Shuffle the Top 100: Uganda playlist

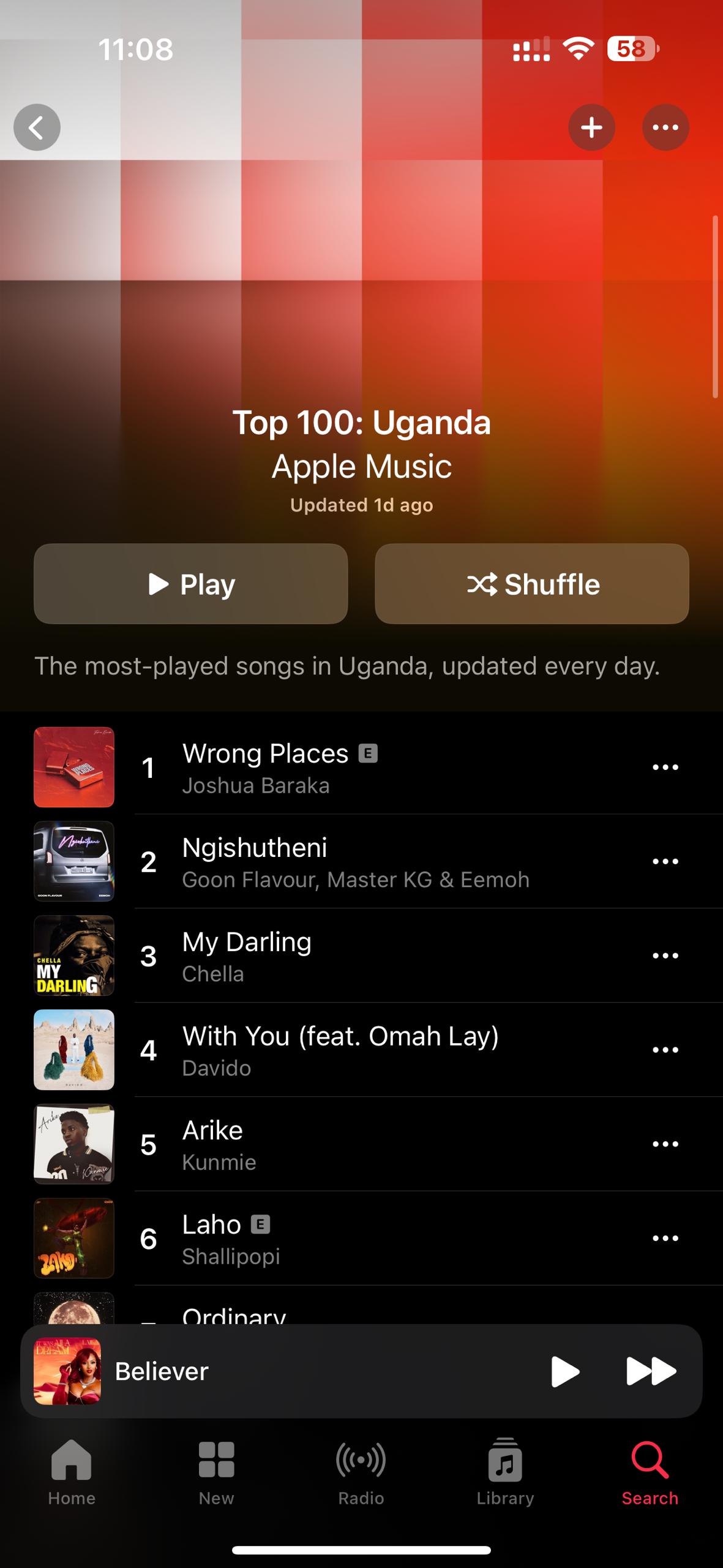click(531, 584)
